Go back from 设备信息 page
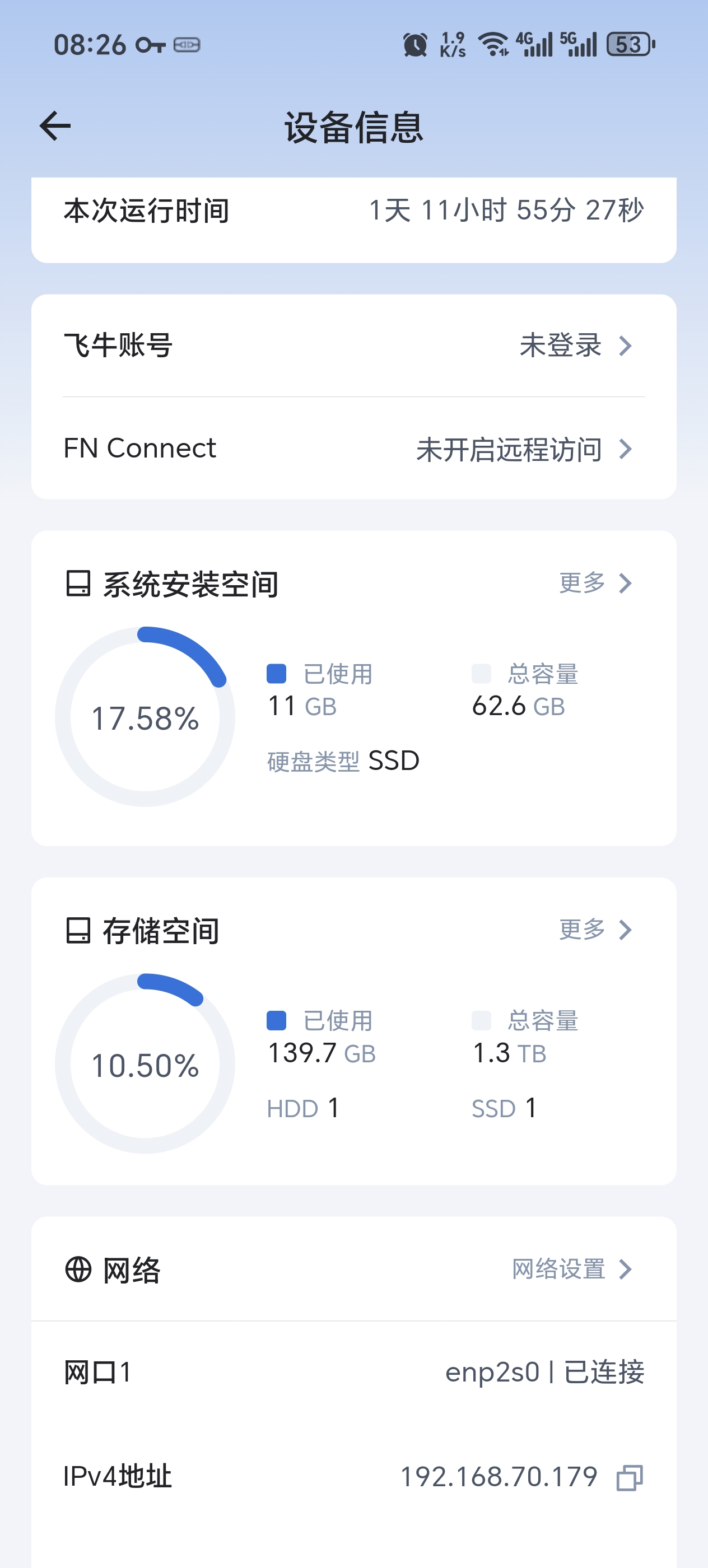 pos(55,126)
